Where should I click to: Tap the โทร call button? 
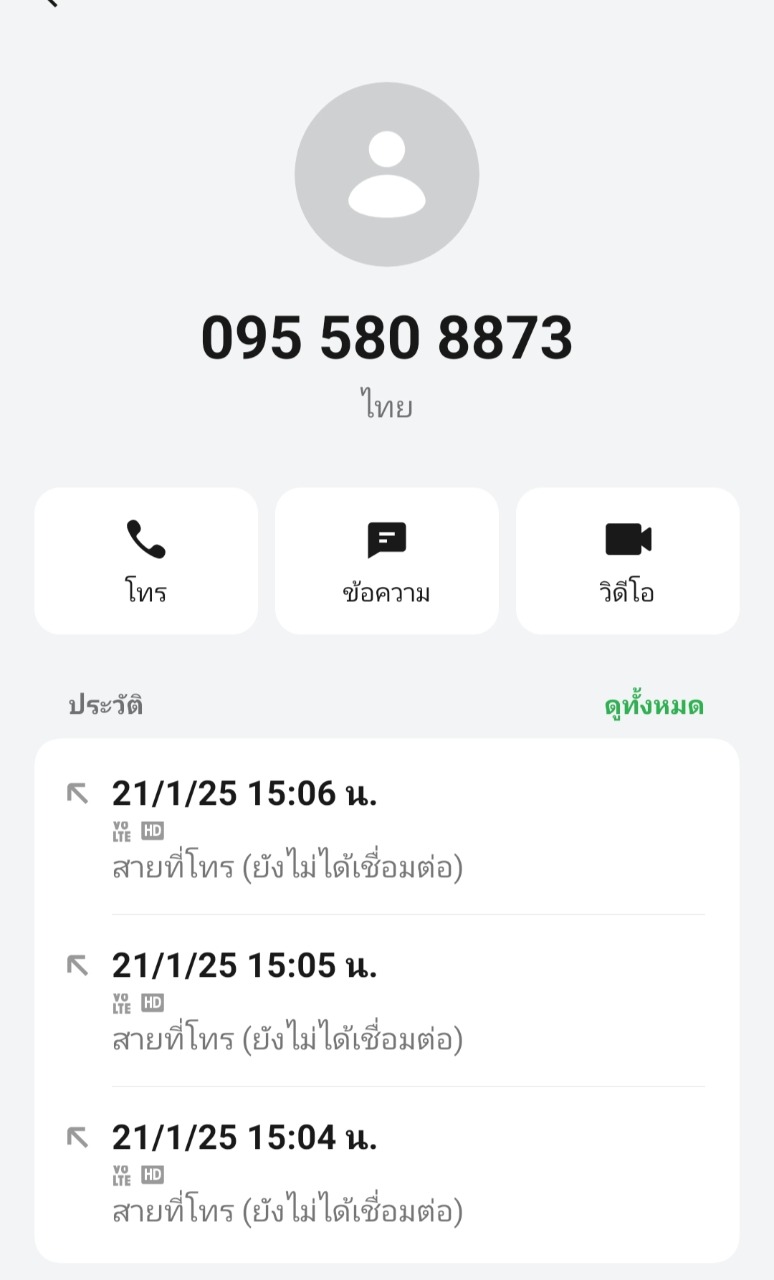(x=146, y=560)
